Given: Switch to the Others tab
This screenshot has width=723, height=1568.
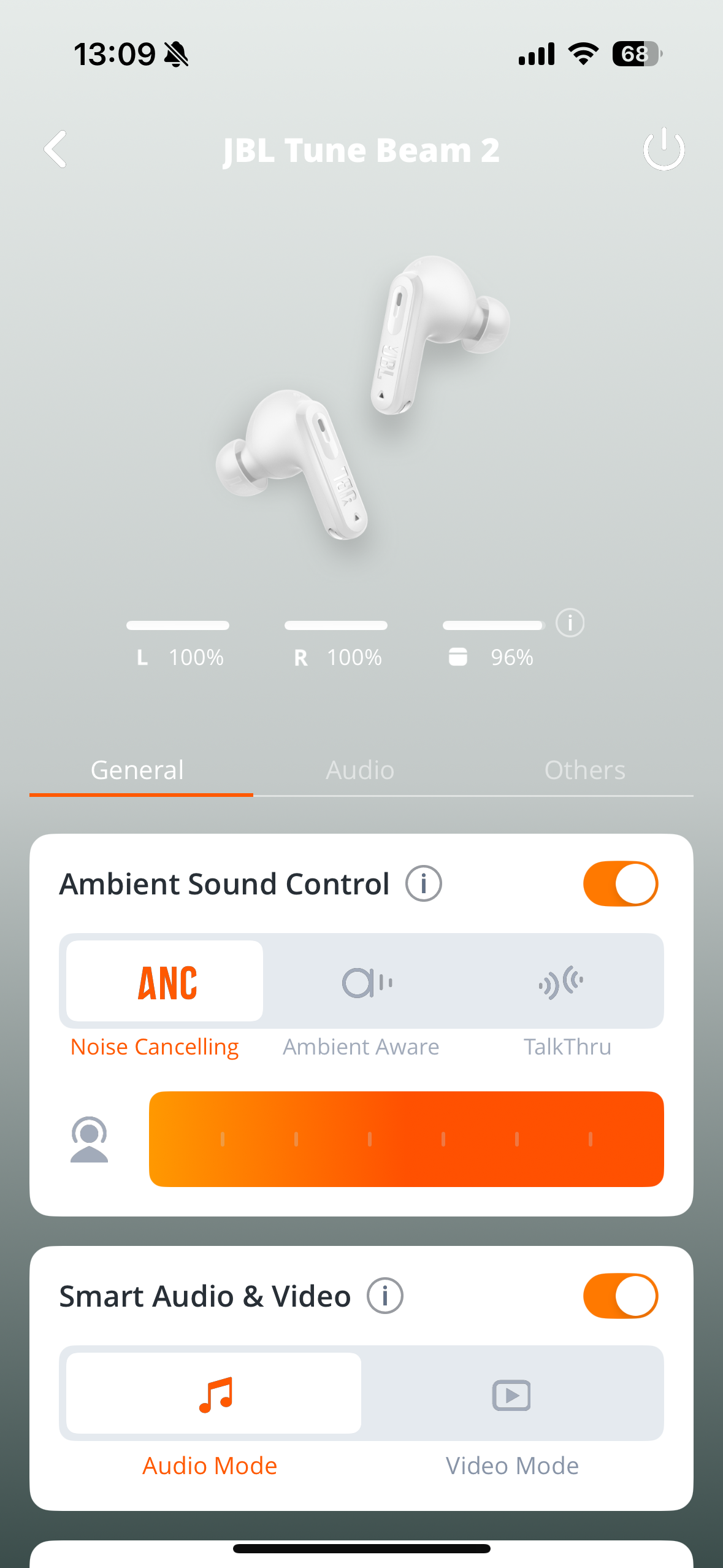Looking at the screenshot, I should click(x=584, y=770).
